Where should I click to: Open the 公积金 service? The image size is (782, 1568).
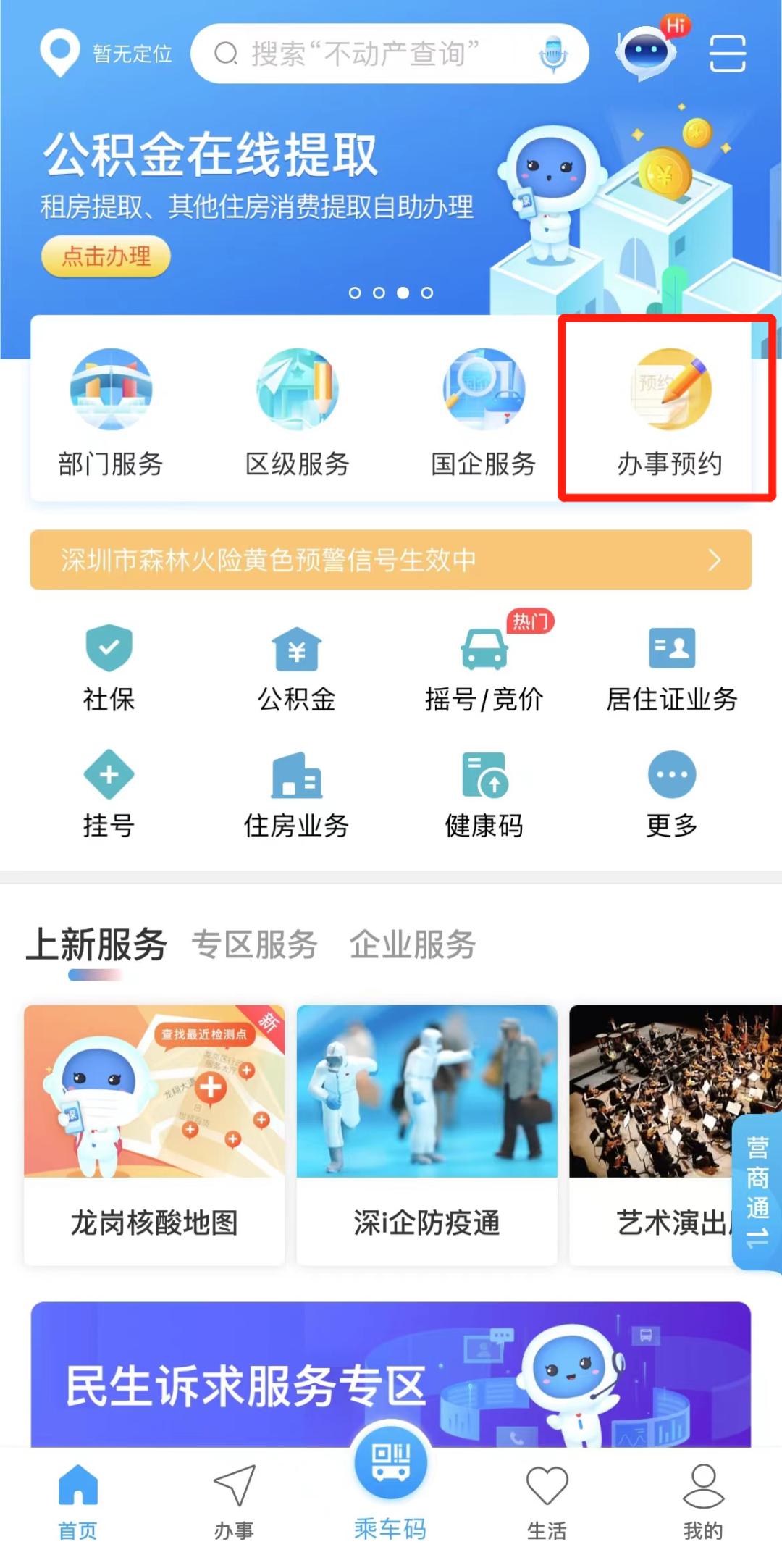click(297, 667)
